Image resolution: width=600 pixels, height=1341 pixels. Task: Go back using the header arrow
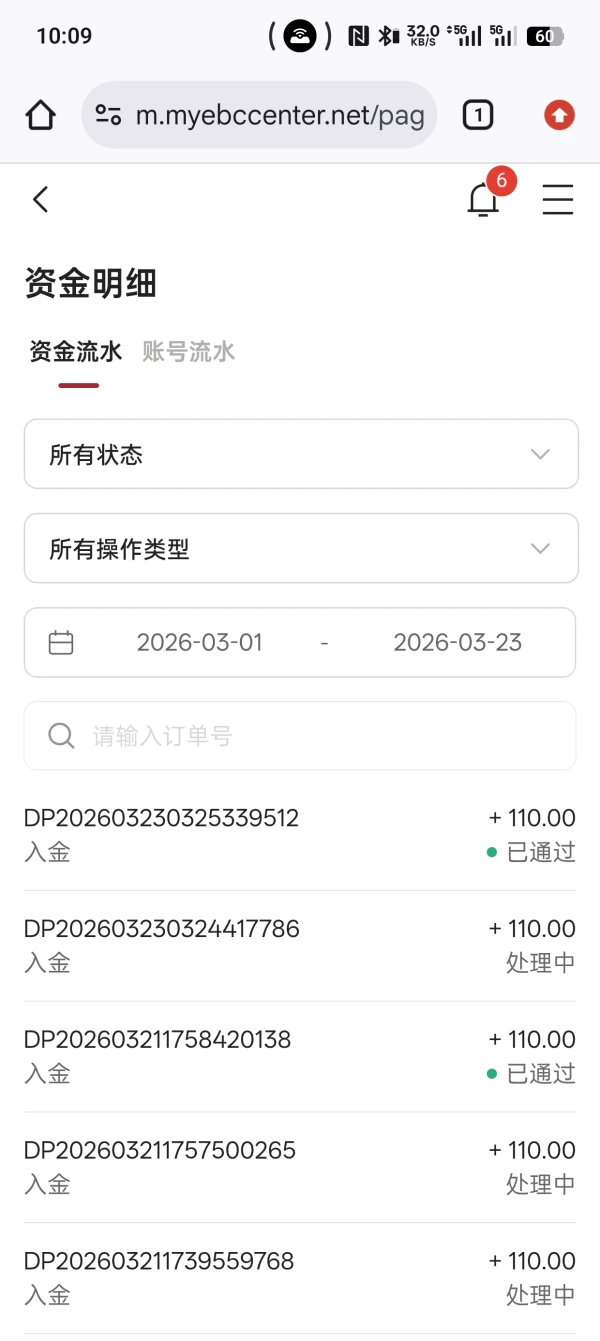(x=41, y=200)
